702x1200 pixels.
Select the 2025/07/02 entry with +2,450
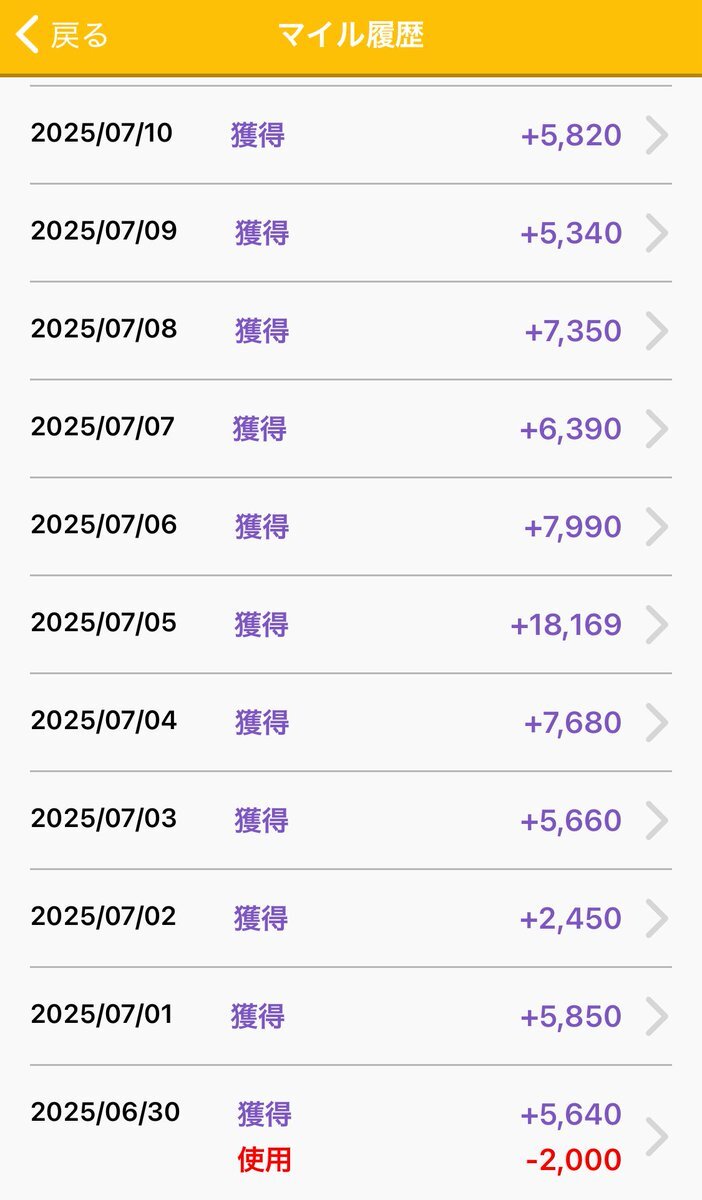(351, 919)
